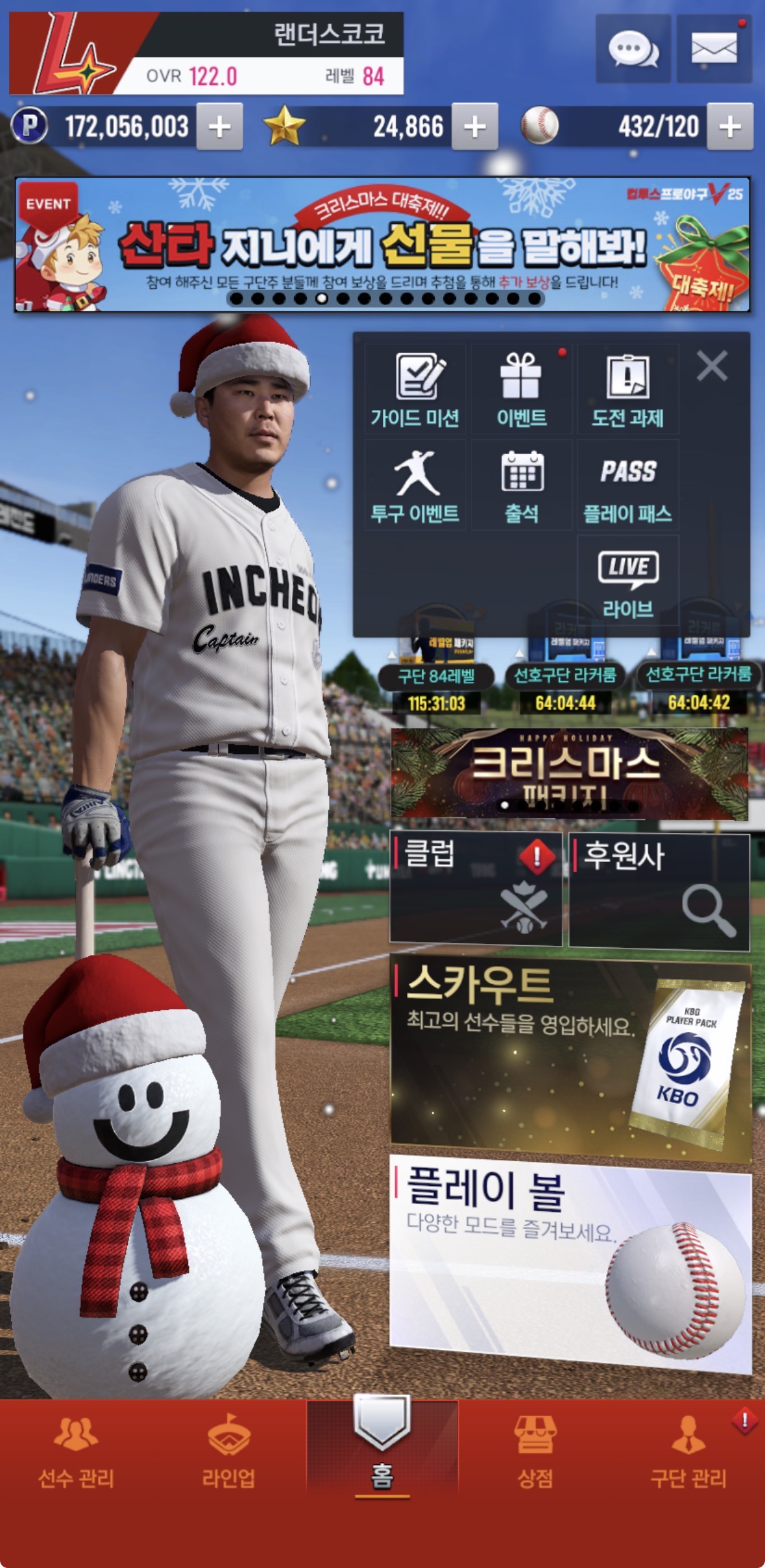
Task: Switch to the 상점 shop tab
Action: 535,1453
